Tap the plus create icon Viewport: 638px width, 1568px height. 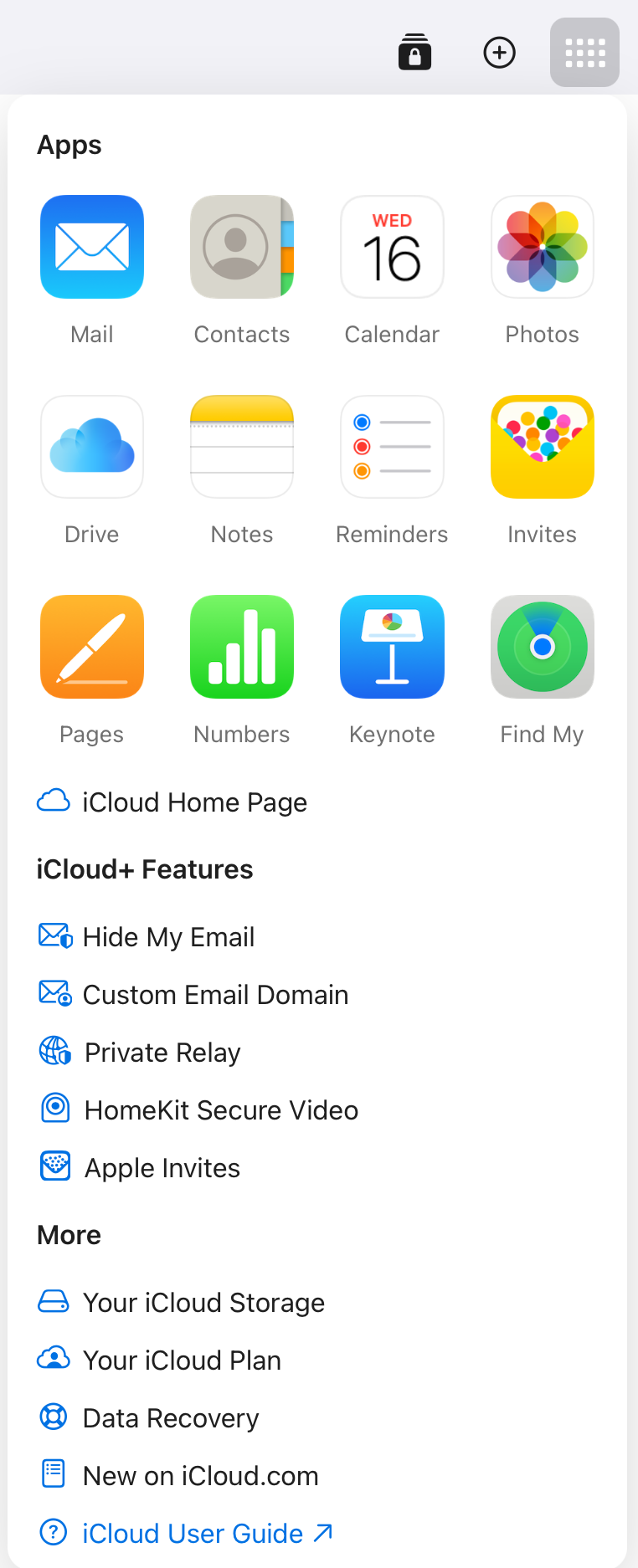[500, 53]
